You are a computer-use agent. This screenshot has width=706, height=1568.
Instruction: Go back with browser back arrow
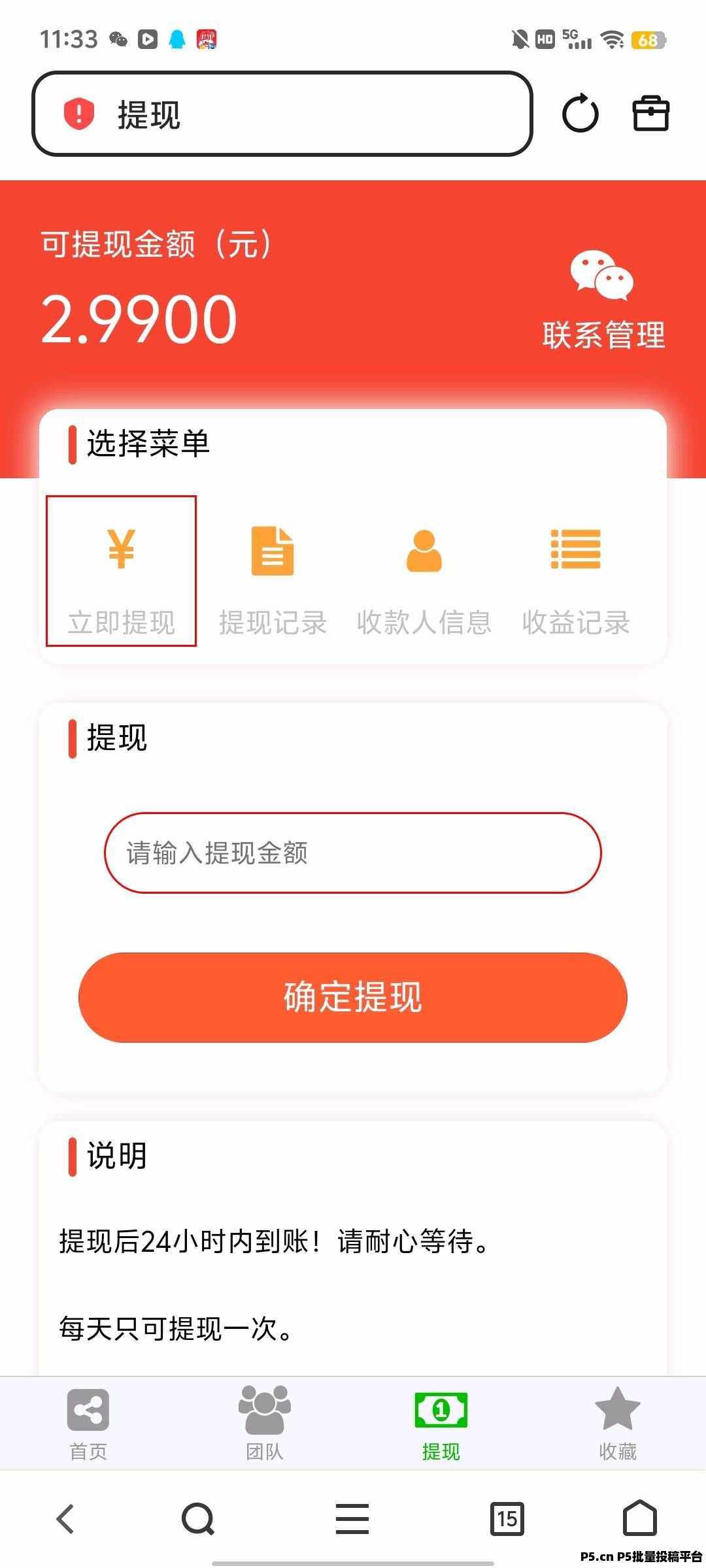point(65,1518)
